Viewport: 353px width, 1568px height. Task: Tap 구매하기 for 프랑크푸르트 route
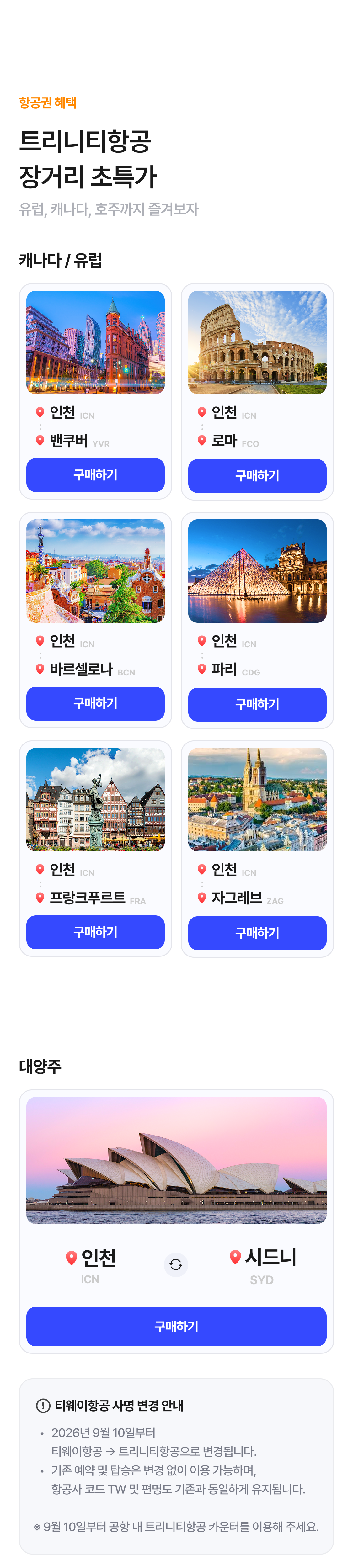click(x=95, y=932)
